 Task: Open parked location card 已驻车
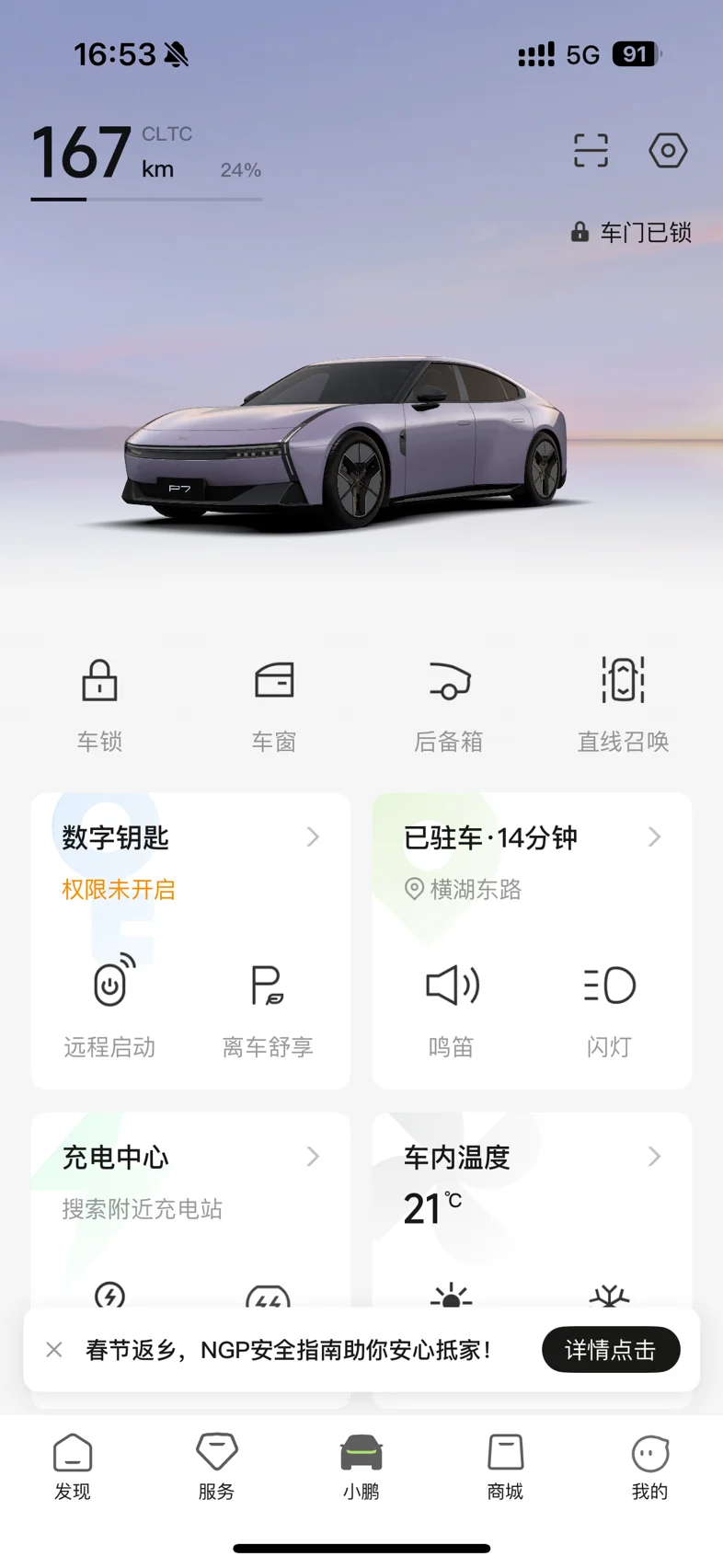coord(531,838)
